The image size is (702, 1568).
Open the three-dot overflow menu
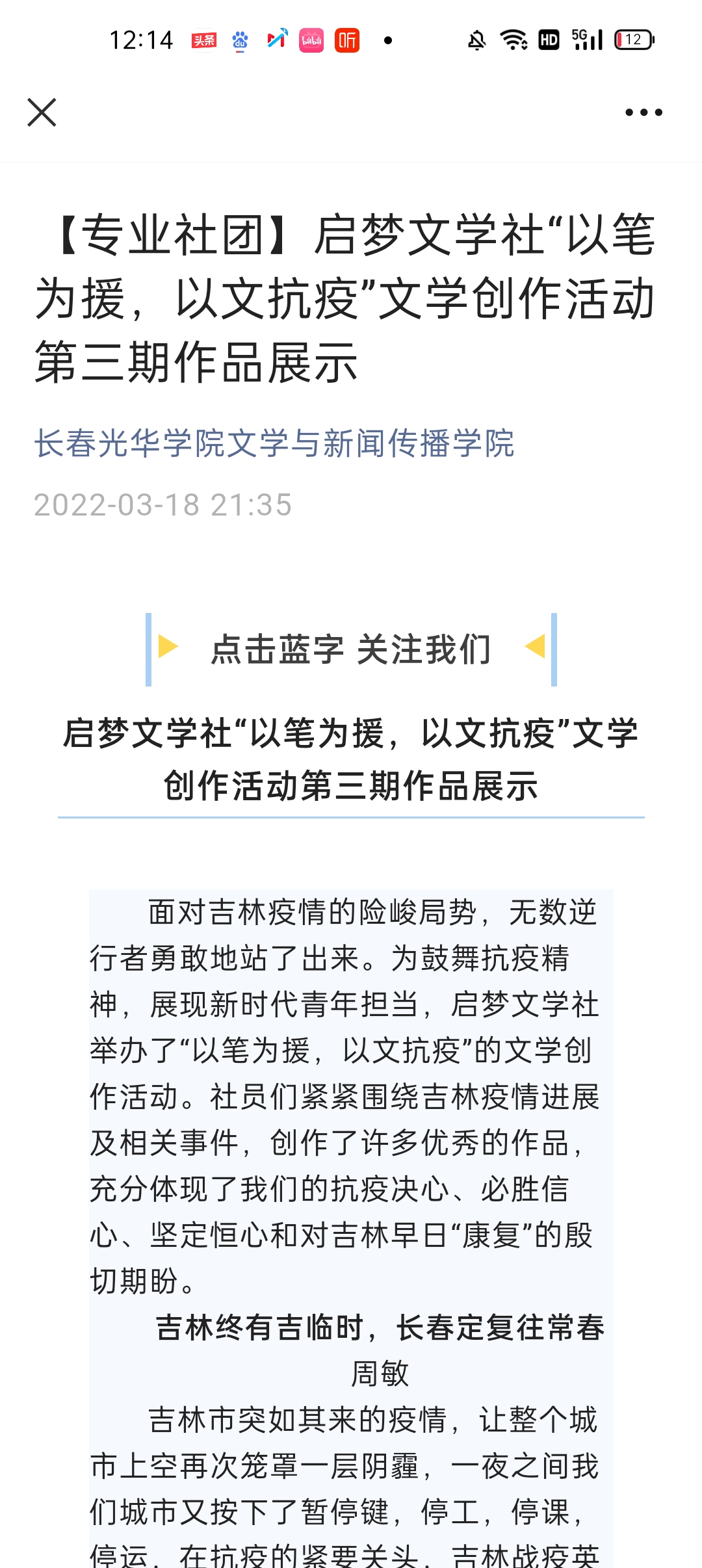coord(643,112)
